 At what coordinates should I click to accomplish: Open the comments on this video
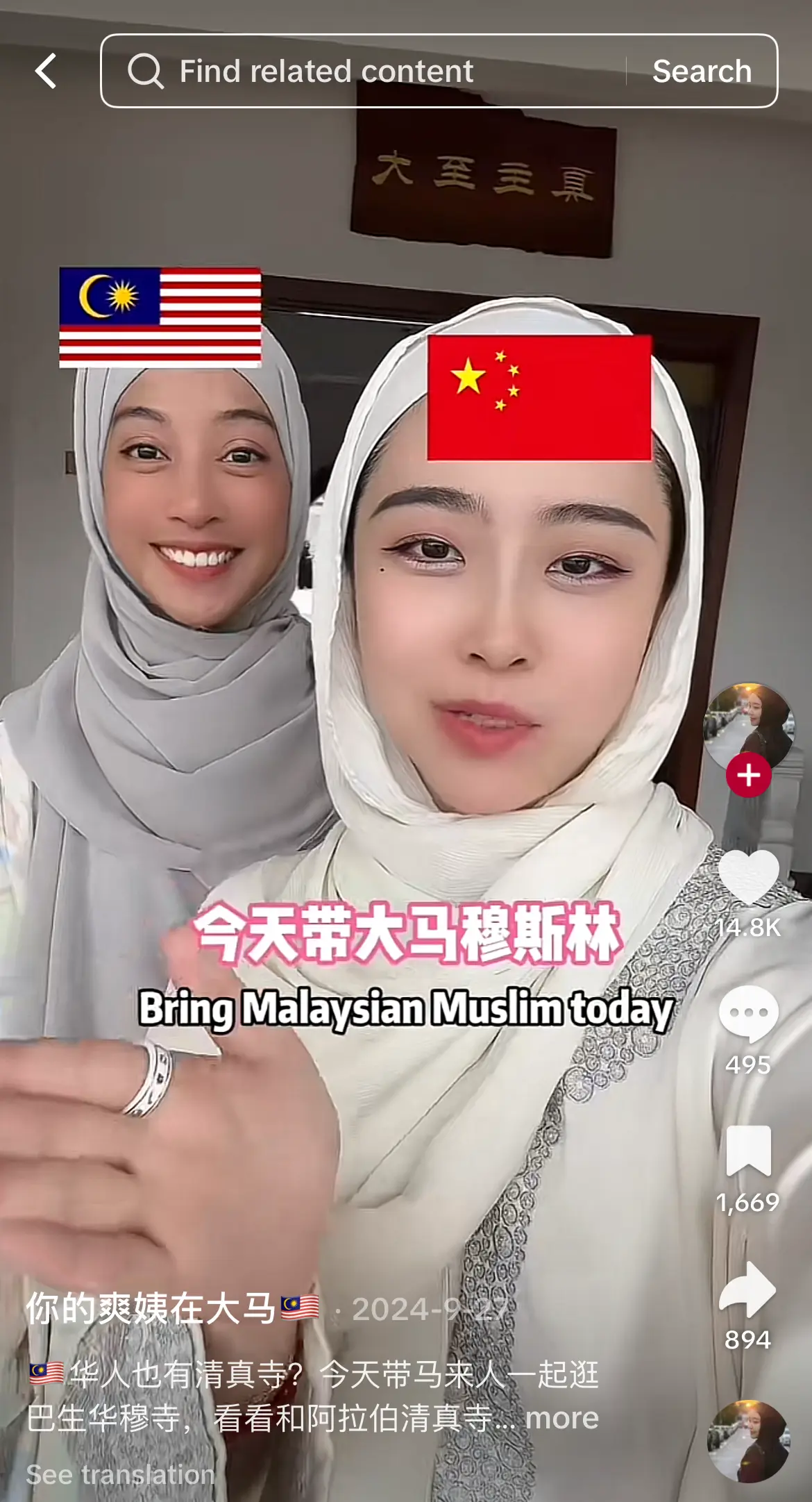click(748, 1014)
